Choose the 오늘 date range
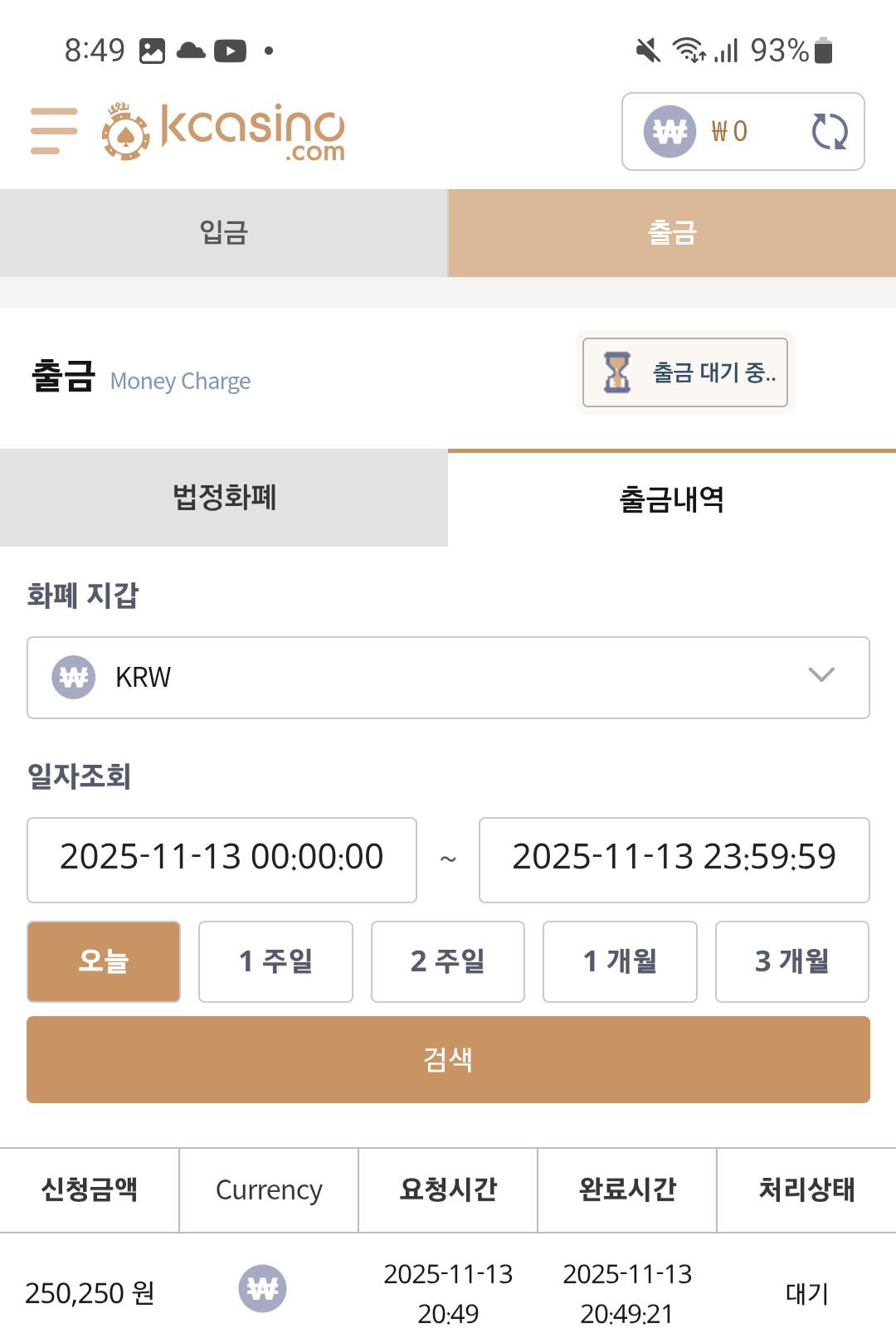 [x=104, y=961]
